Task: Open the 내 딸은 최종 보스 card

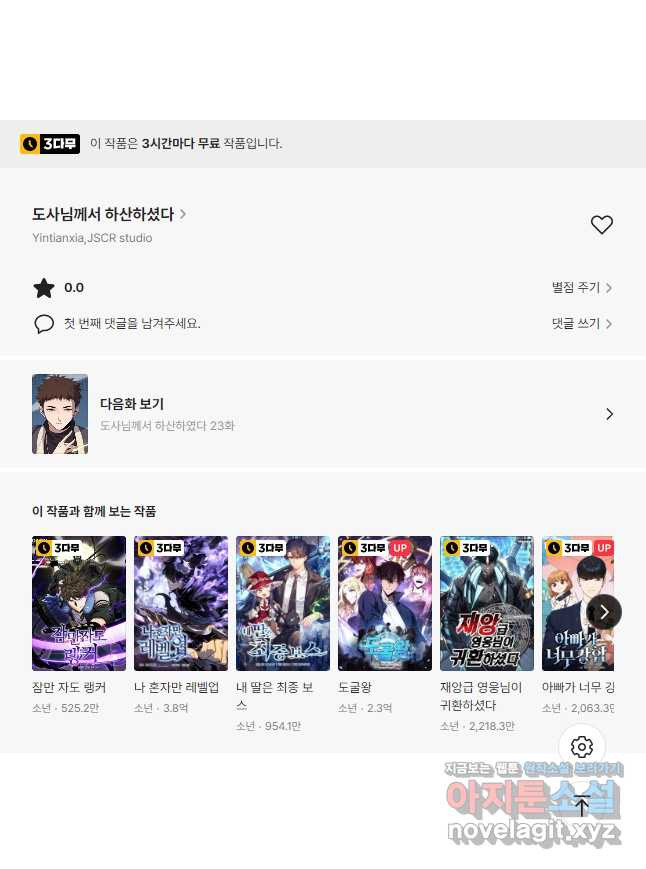Action: (x=283, y=604)
